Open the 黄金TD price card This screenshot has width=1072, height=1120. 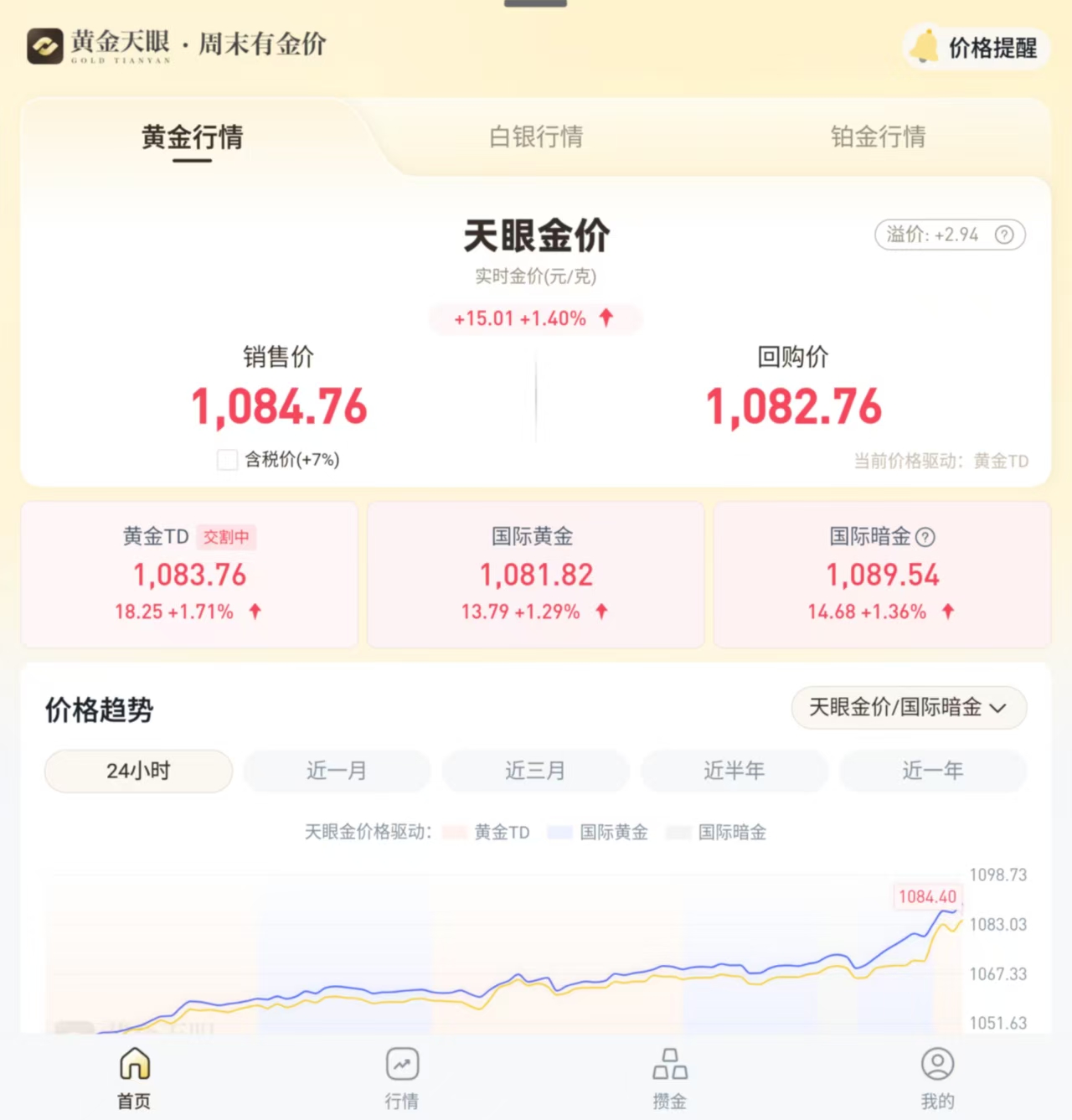(189, 575)
